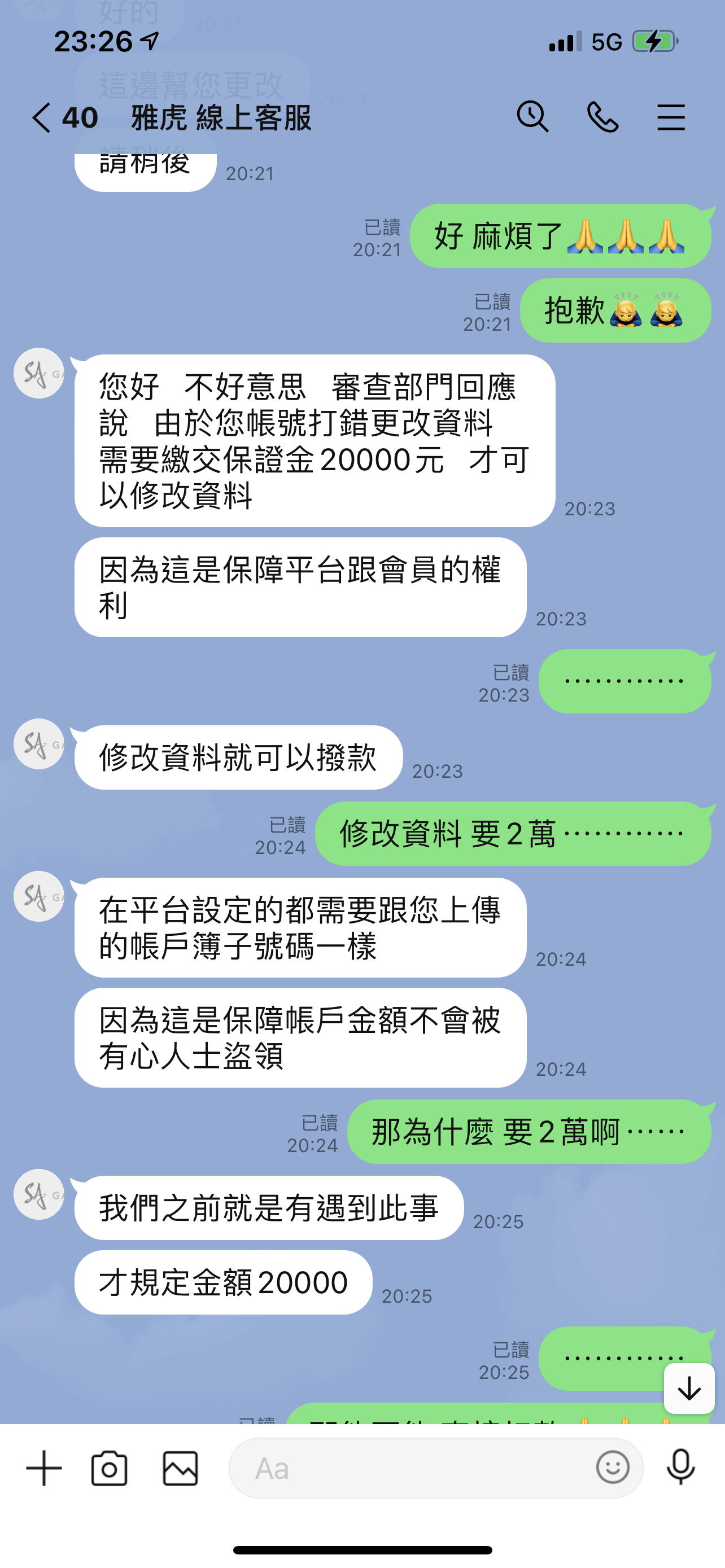Open the emoji sticker picker
The image size is (725, 1568).
click(x=613, y=1467)
